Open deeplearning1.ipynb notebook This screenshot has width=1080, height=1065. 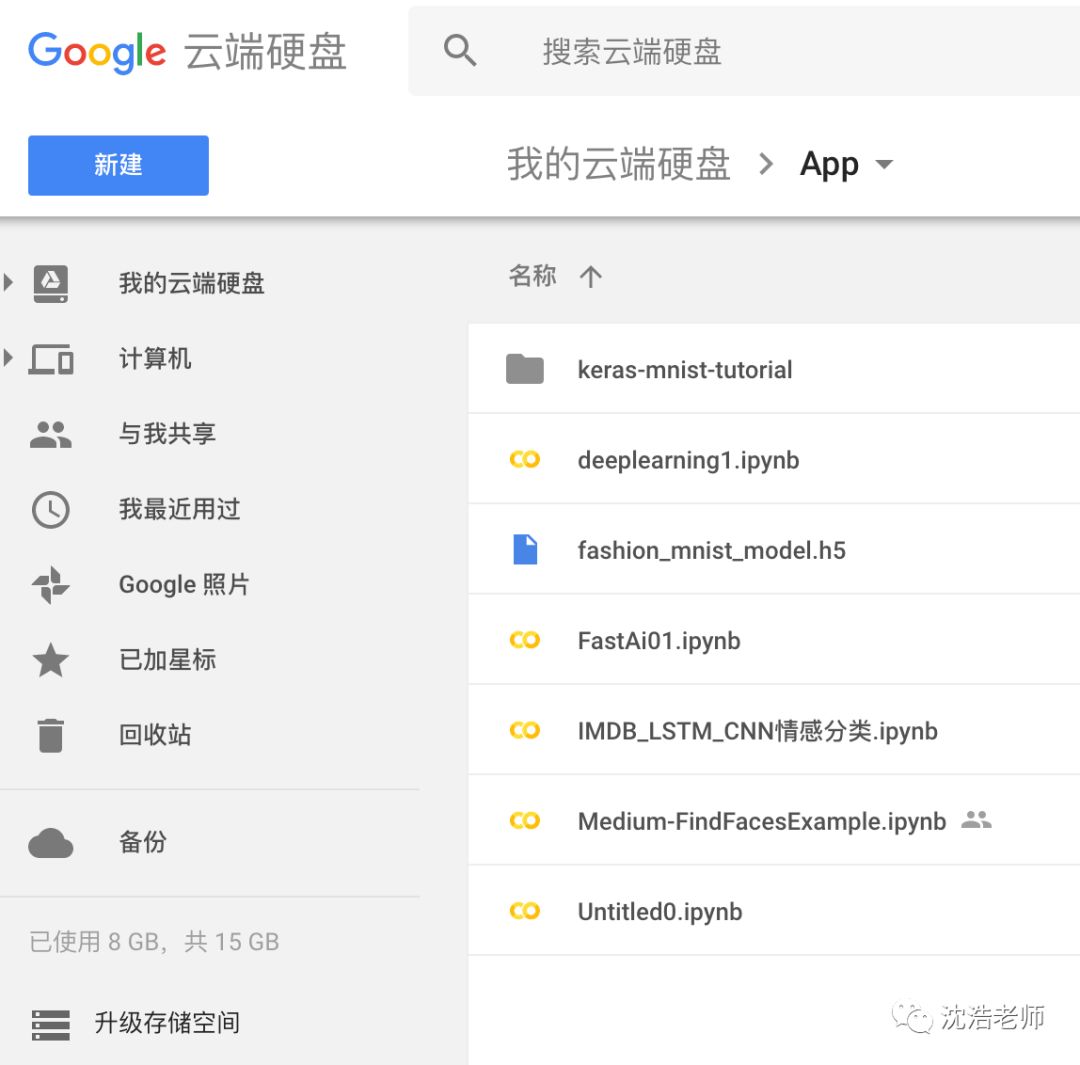688,460
